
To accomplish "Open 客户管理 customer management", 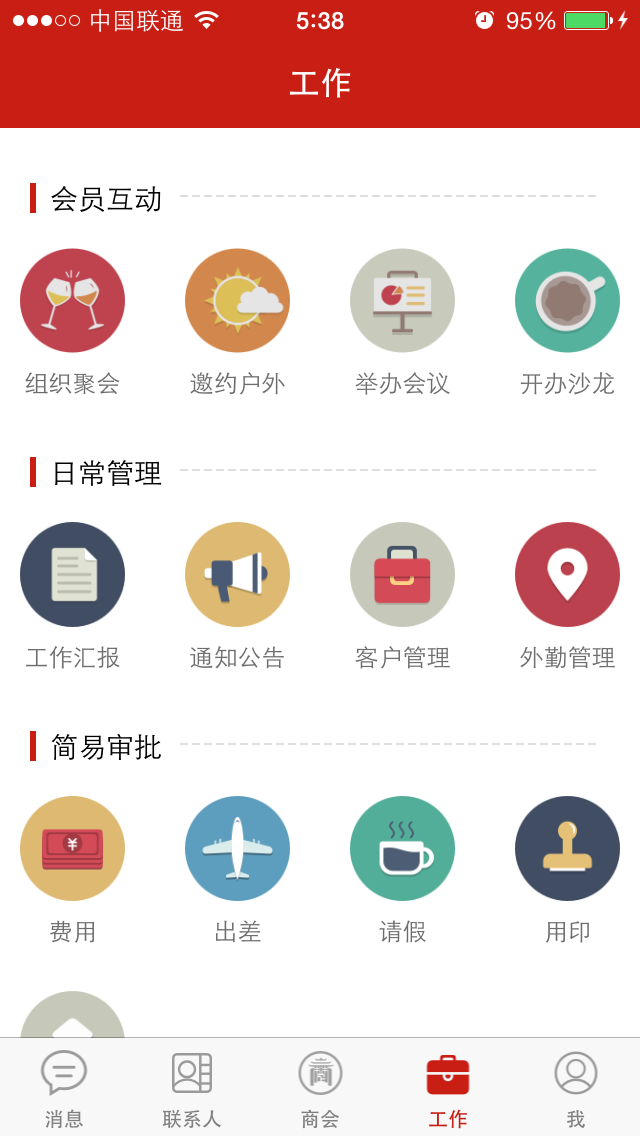I will pos(402,575).
